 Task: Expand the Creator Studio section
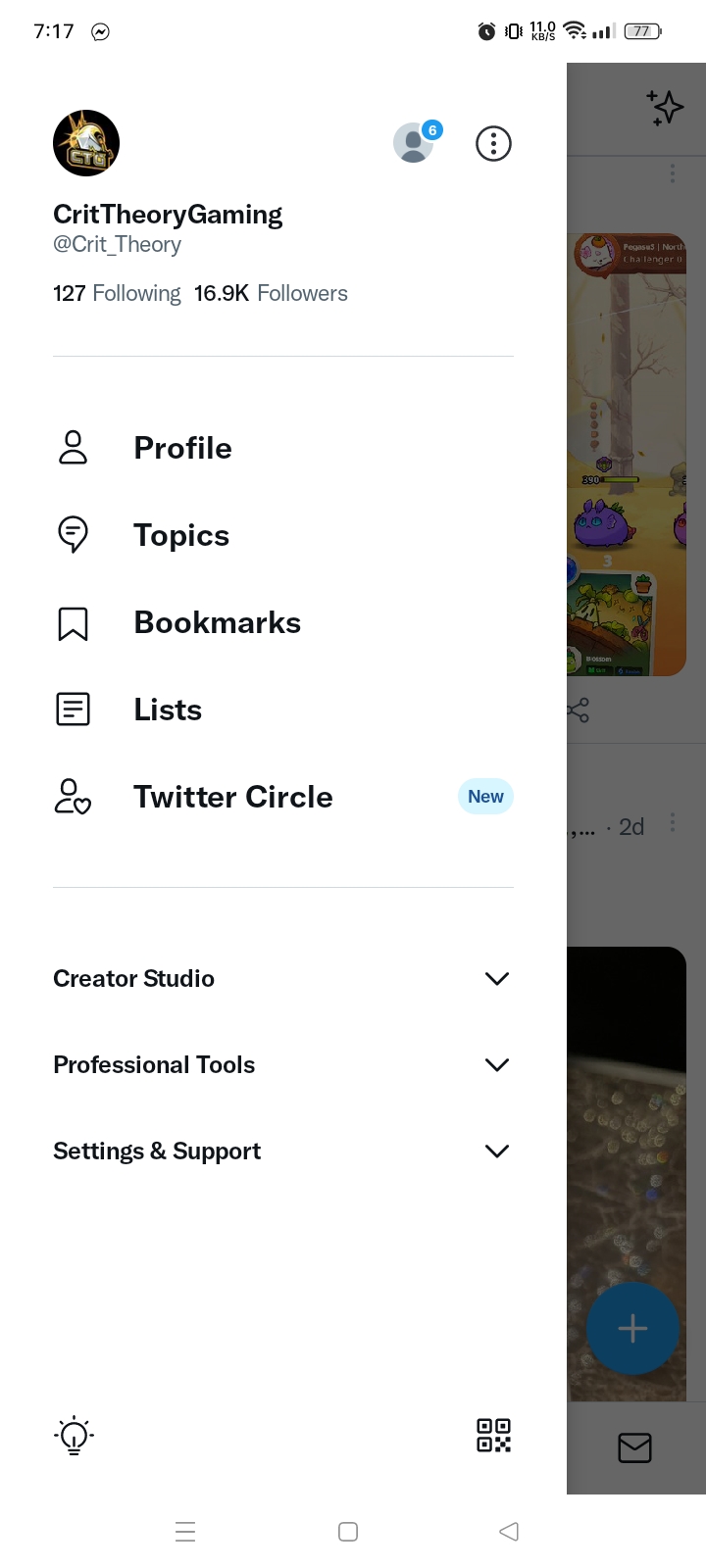pyautogui.click(x=282, y=978)
